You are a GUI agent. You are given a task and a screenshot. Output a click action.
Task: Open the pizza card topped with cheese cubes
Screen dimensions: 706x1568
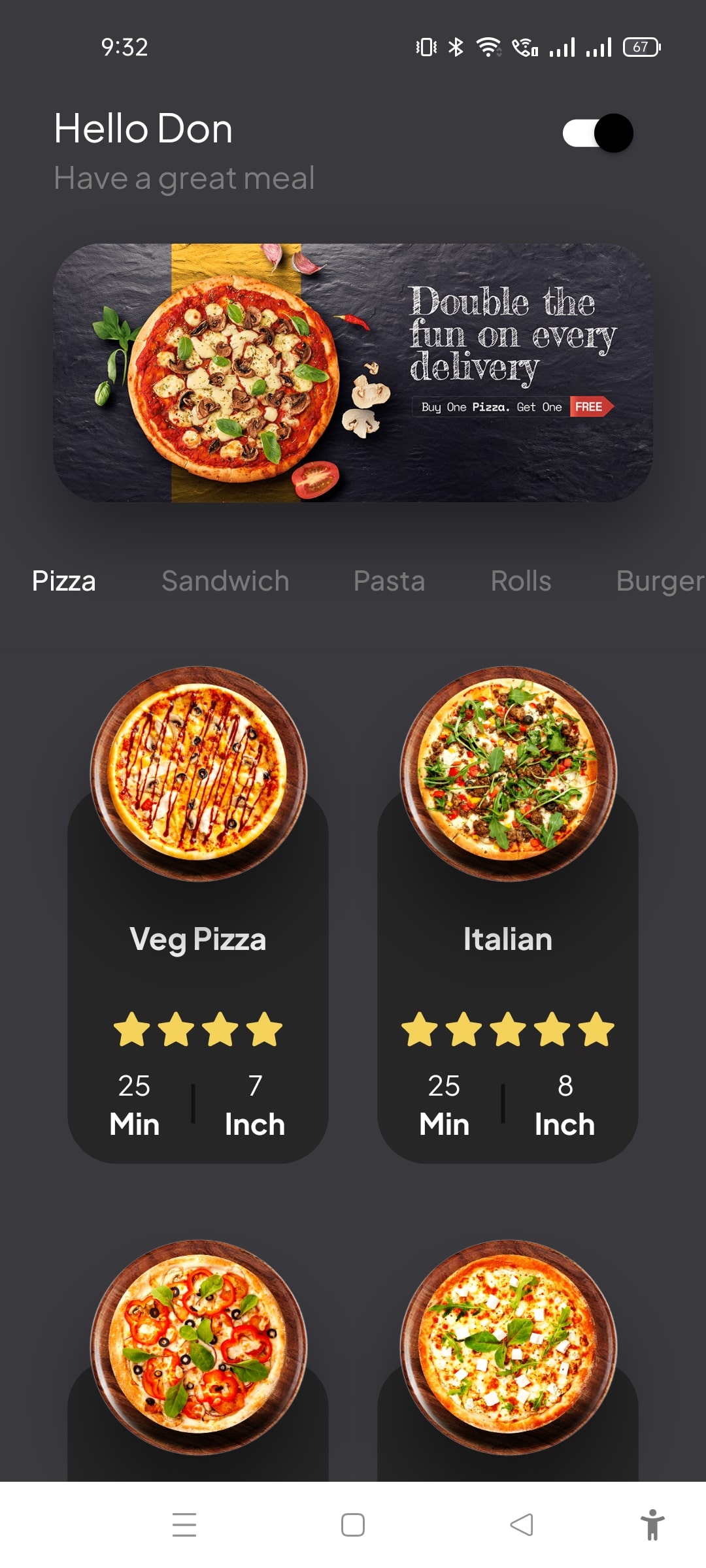tap(508, 1352)
